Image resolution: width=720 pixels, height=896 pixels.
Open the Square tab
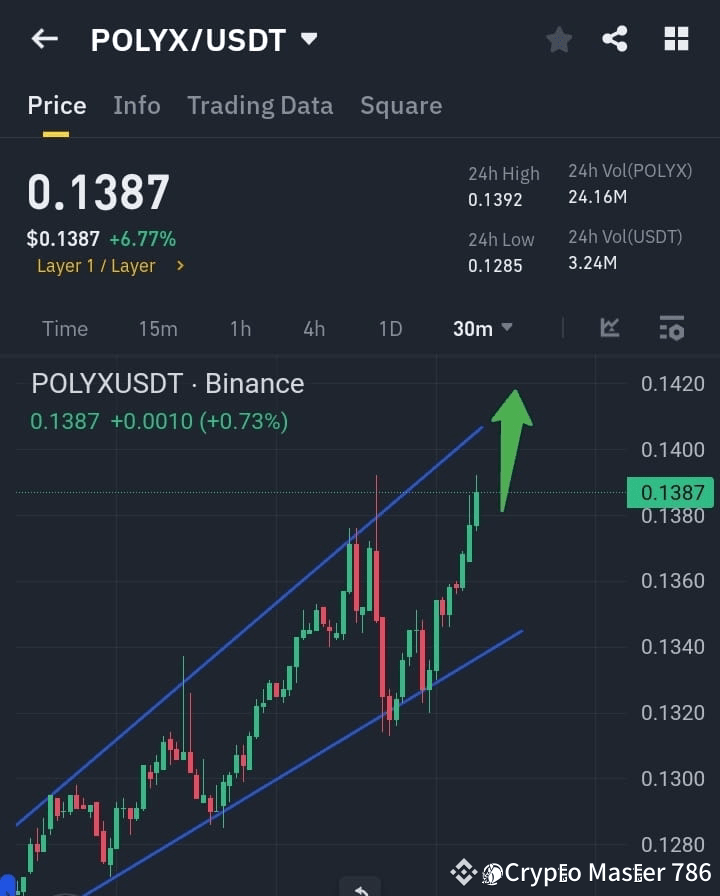point(401,105)
